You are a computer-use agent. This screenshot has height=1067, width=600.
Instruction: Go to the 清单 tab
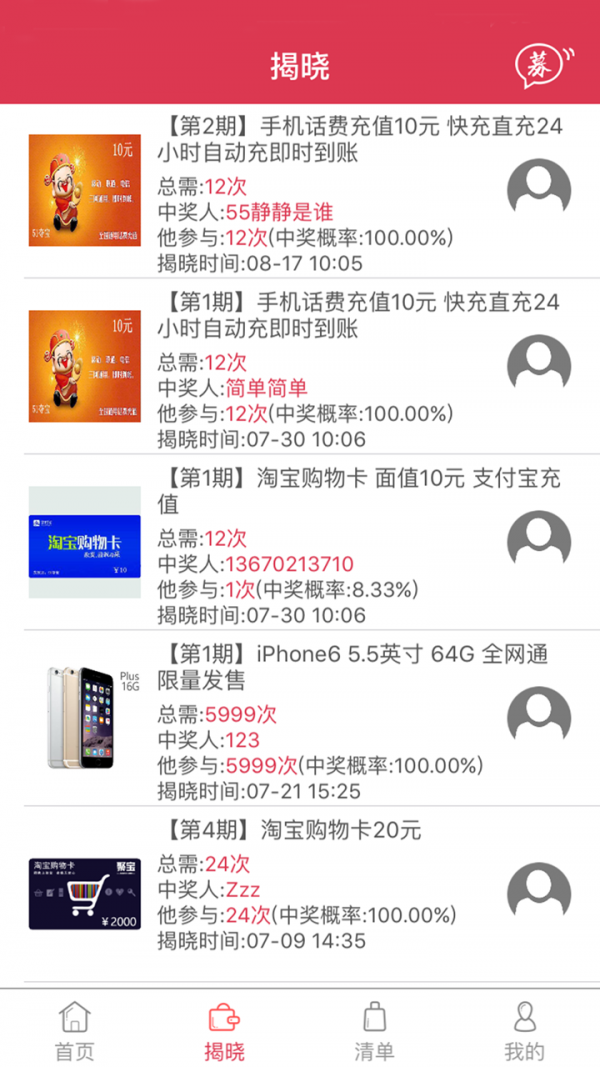coord(374,1029)
